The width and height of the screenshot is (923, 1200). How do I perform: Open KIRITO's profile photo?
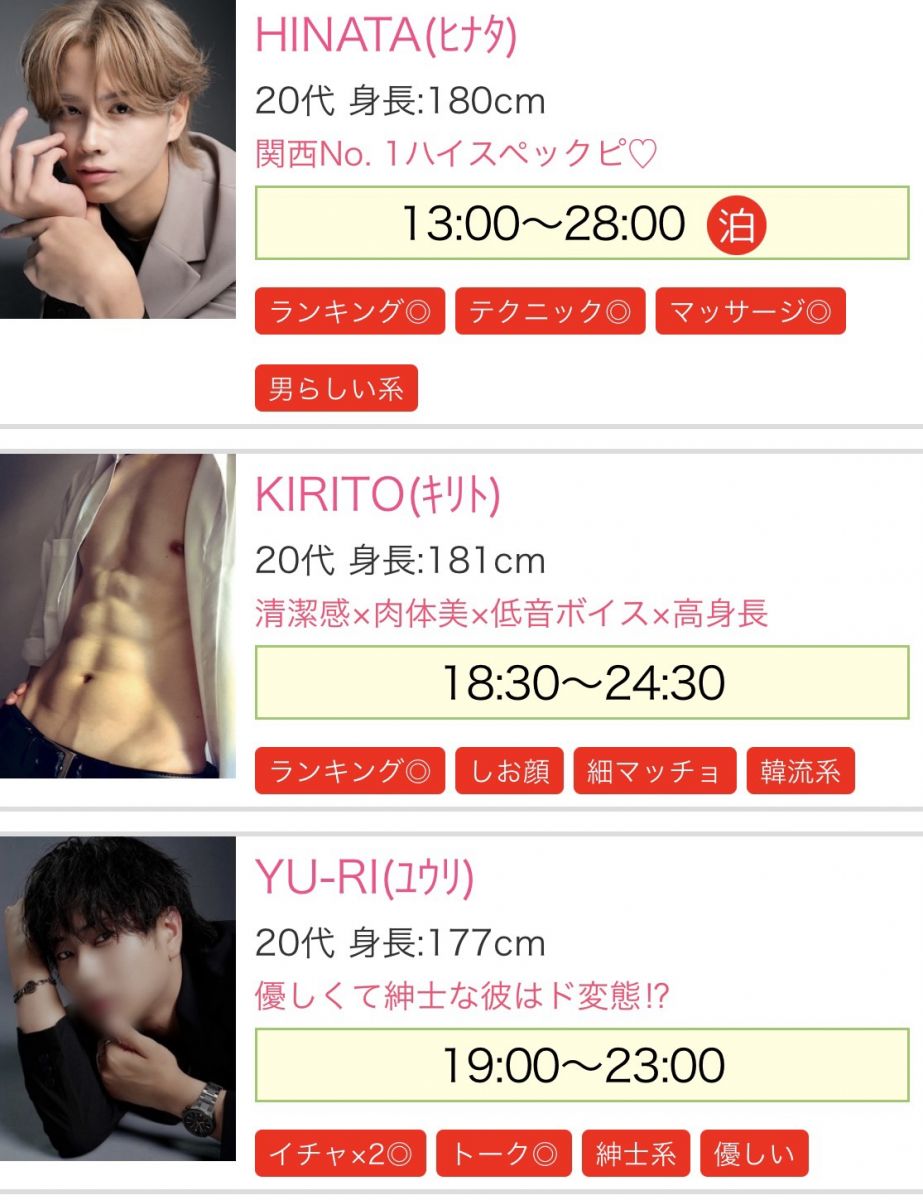tap(117, 615)
